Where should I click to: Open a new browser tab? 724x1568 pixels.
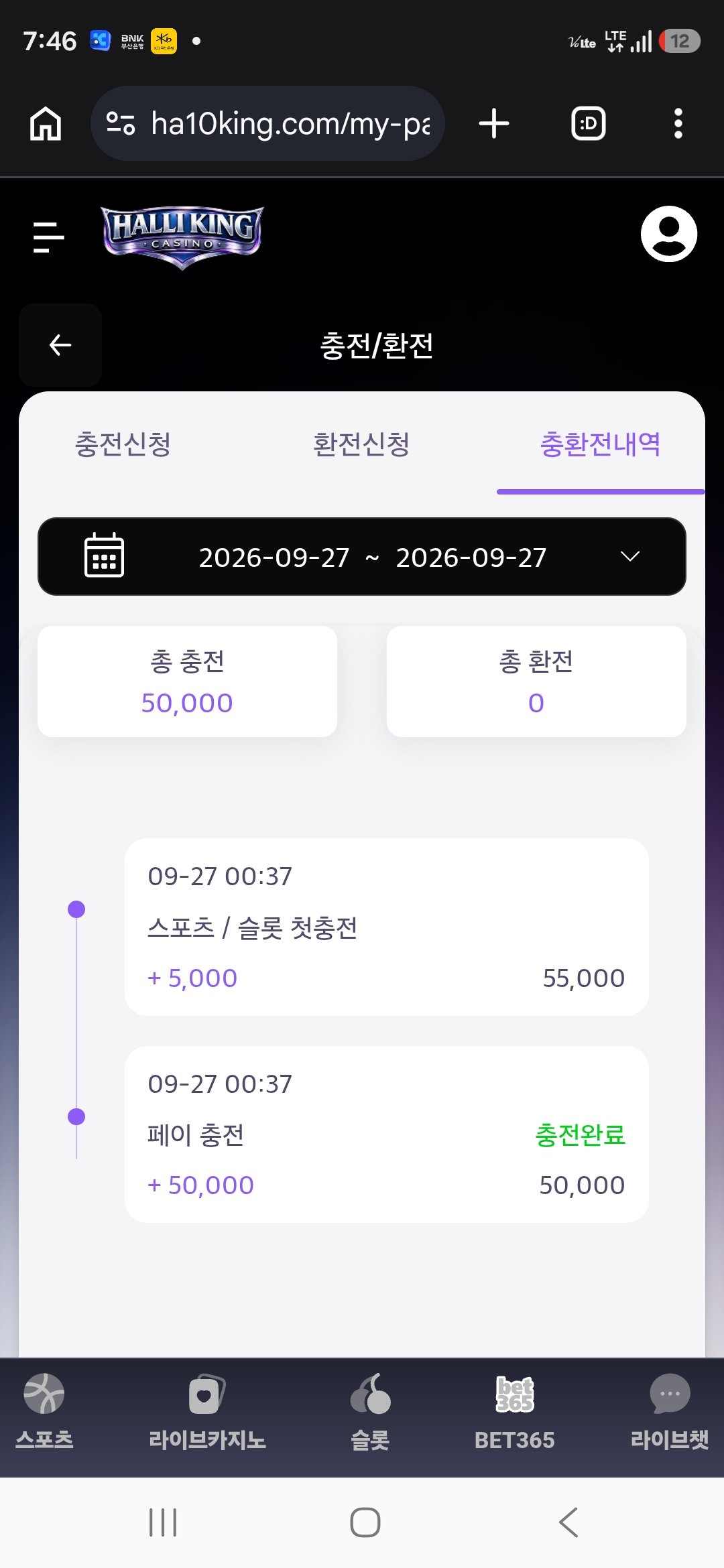(x=494, y=124)
